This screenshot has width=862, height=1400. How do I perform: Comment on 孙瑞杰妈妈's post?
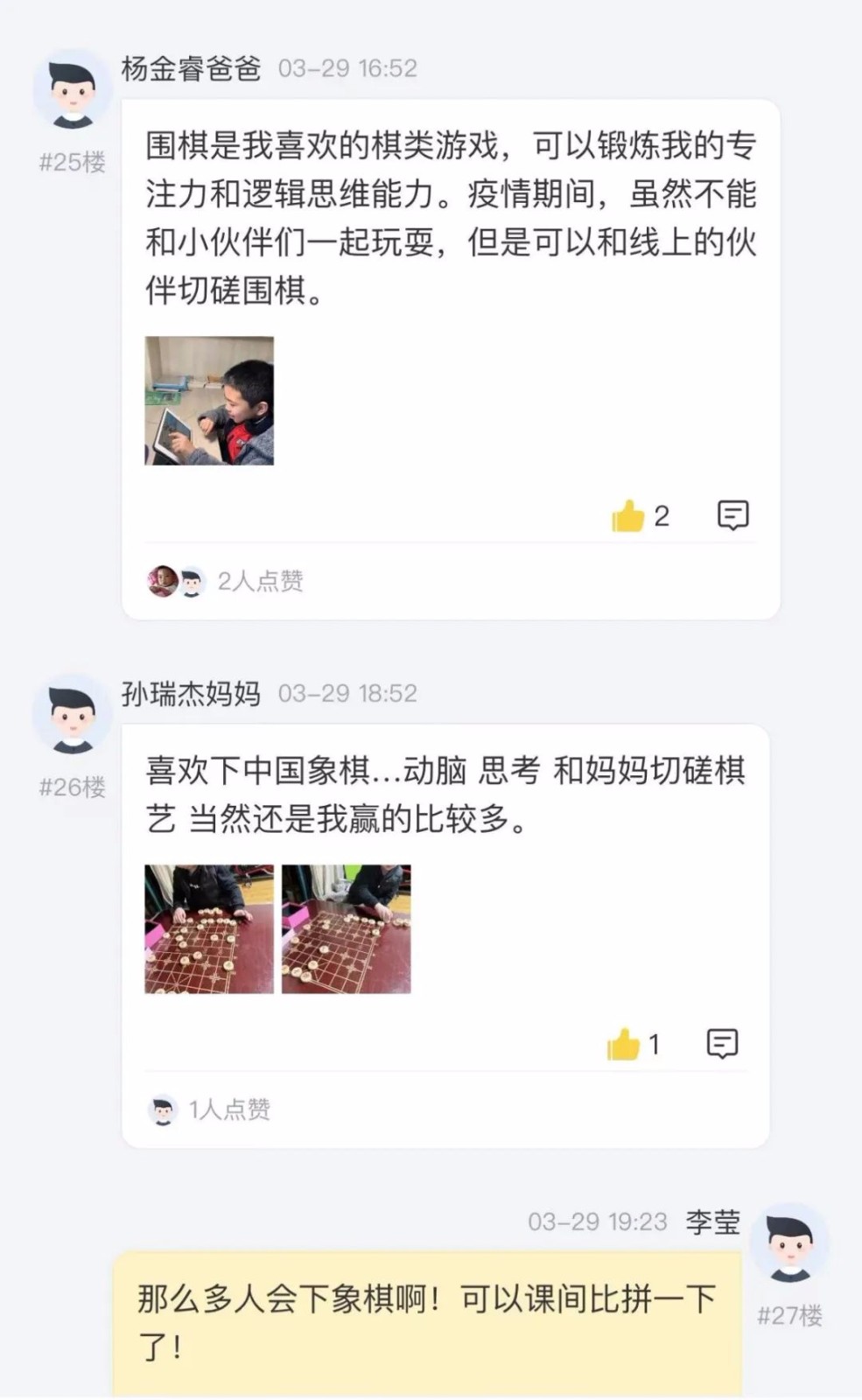coord(722,1044)
